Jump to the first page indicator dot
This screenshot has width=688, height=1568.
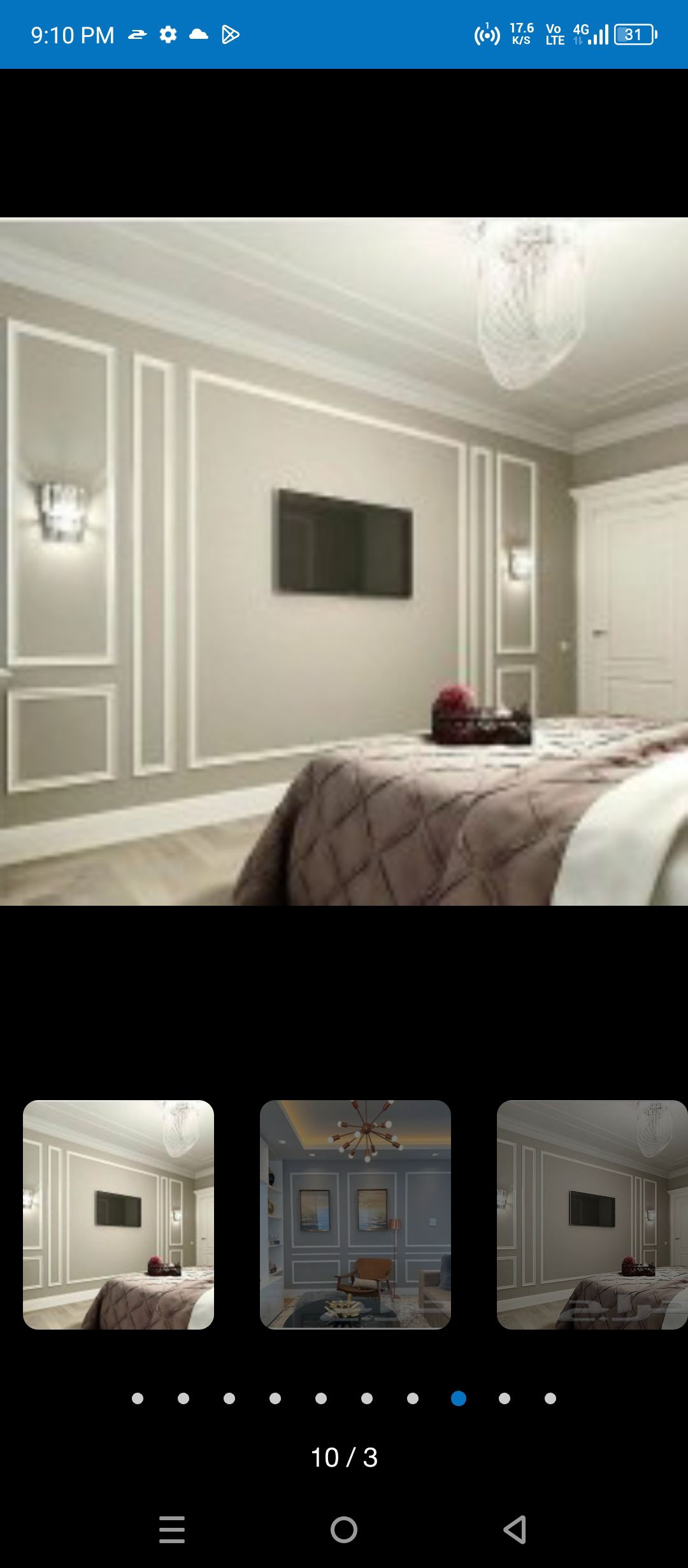pyautogui.click(x=138, y=1398)
